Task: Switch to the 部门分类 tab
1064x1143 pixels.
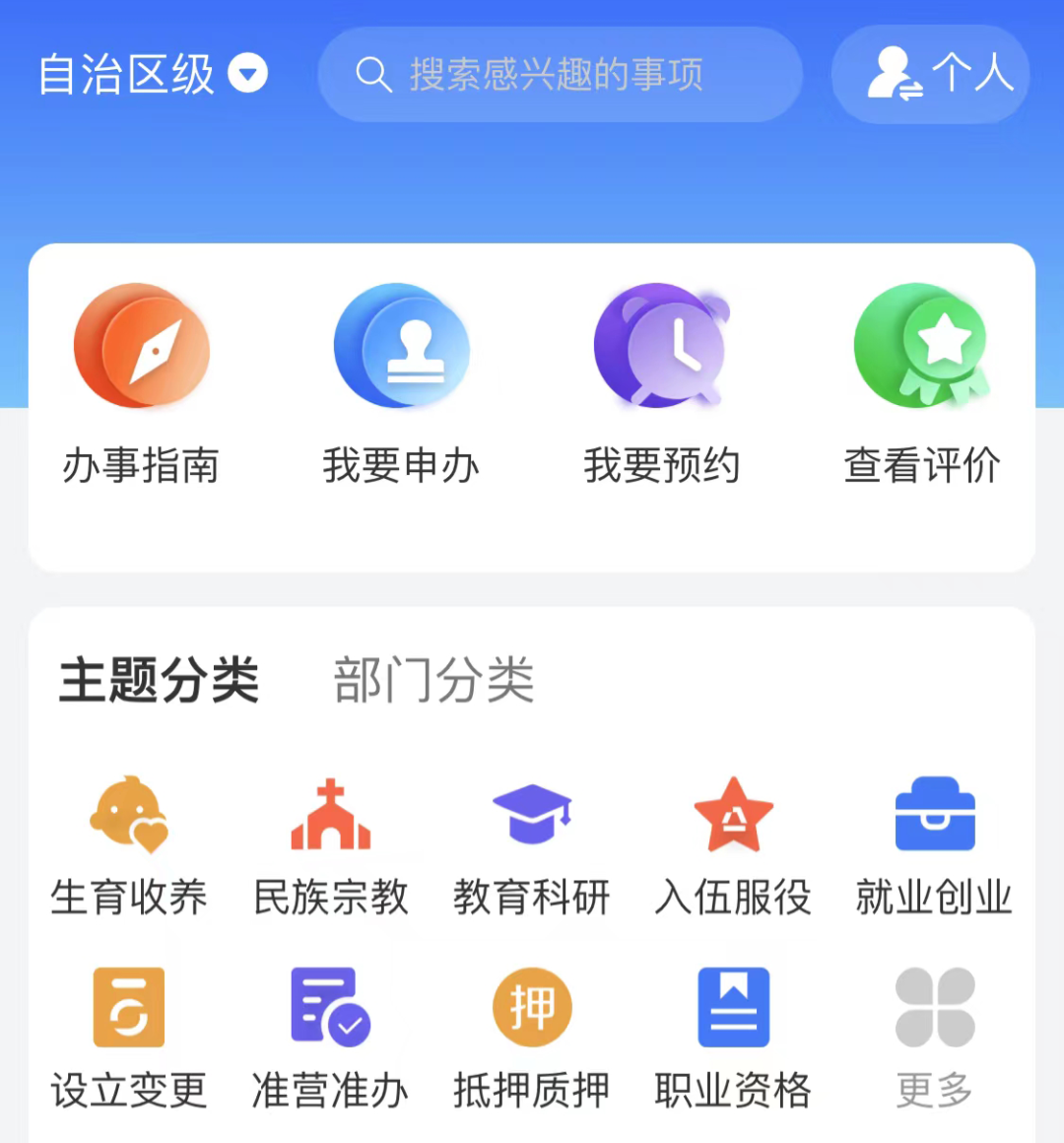Action: pyautogui.click(x=433, y=680)
